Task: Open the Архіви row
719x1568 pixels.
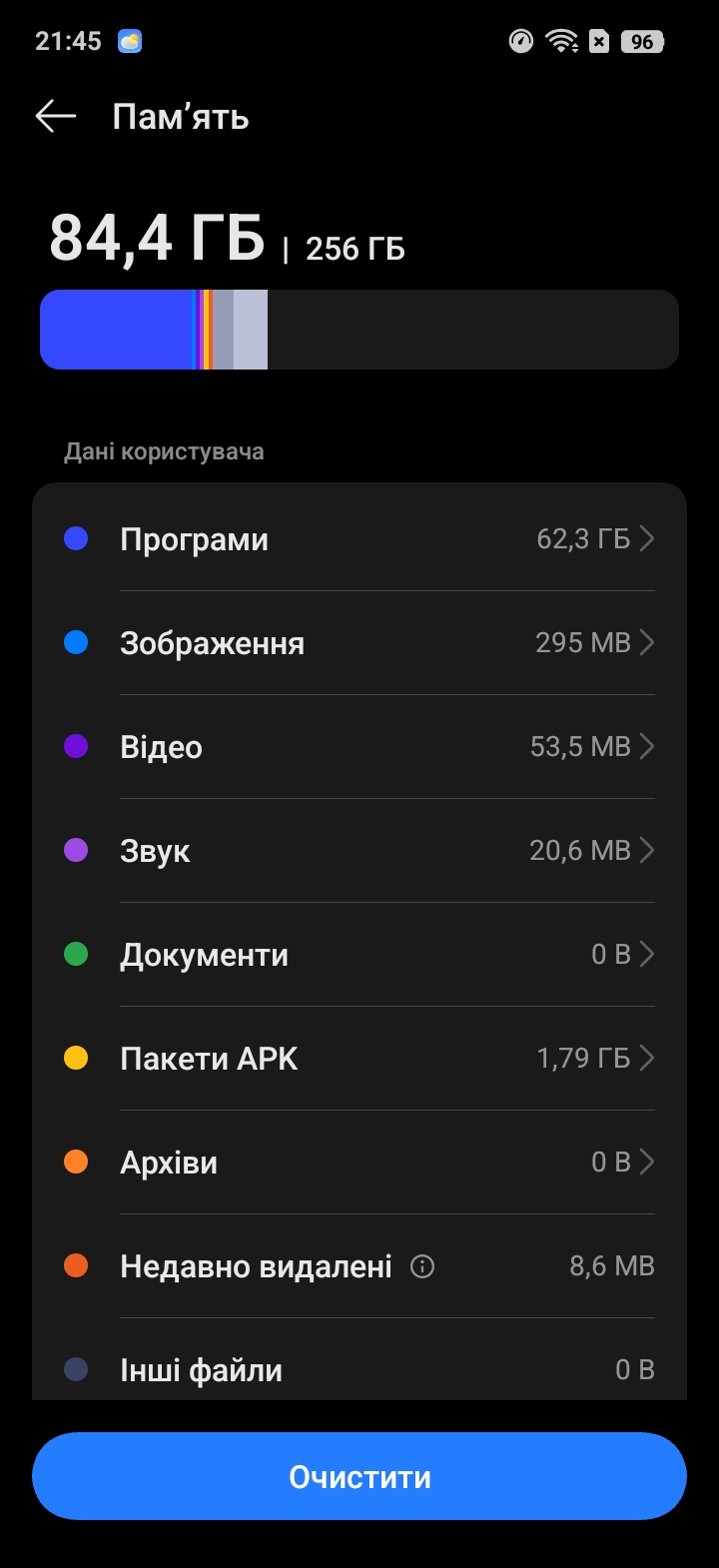Action: coord(359,1163)
